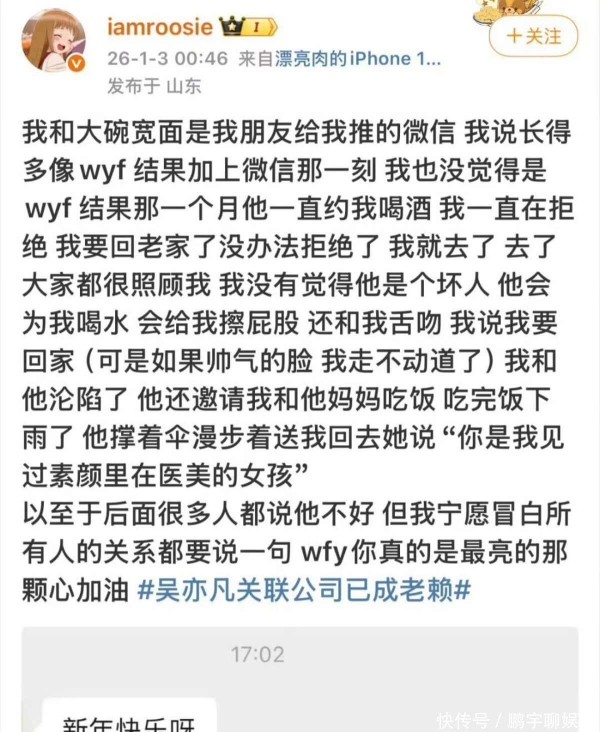Screen dimensions: 600x732
Task: Open iamroosie's profile avatar
Action: click(x=53, y=41)
